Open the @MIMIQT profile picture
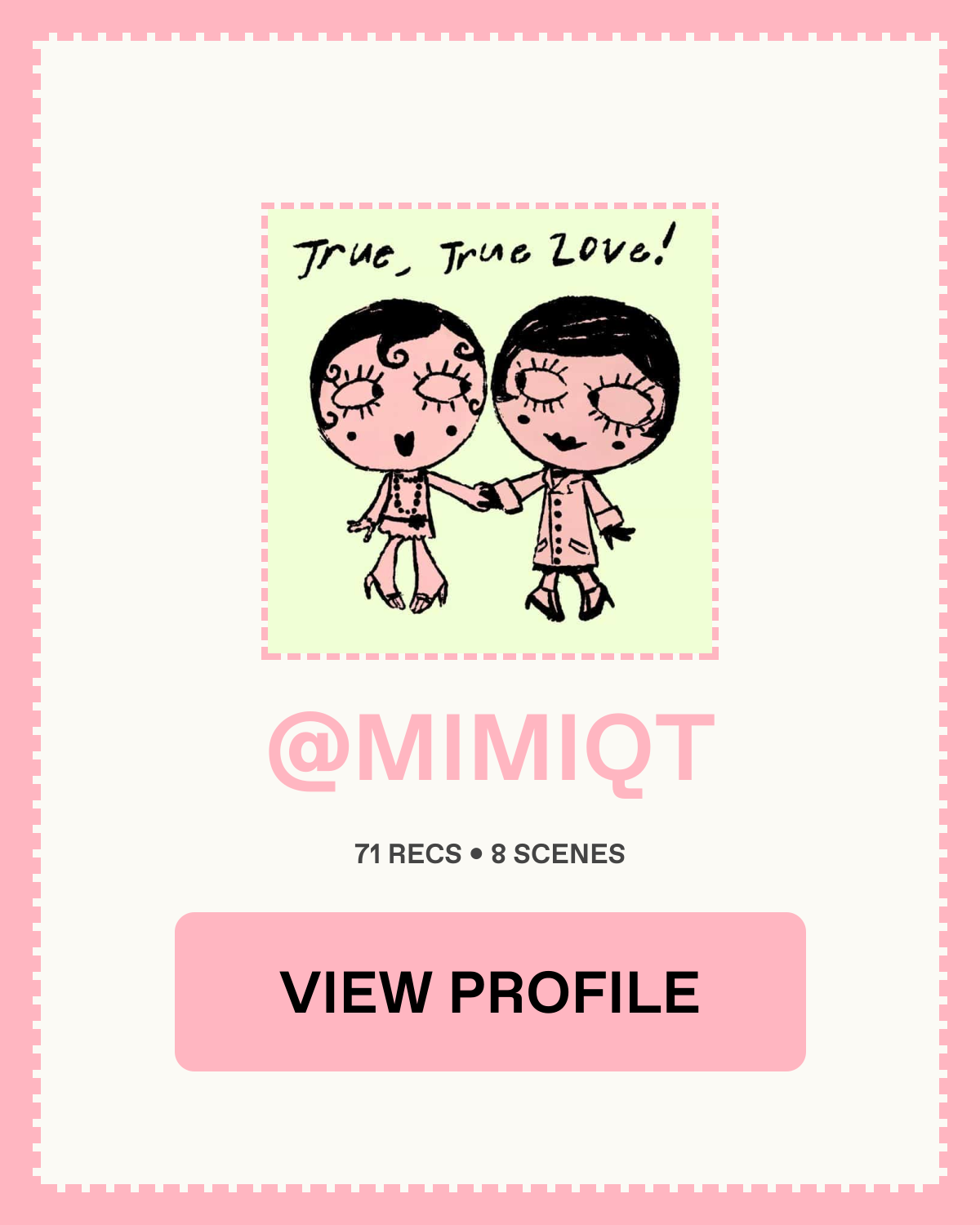This screenshot has width=980, height=1225. point(490,431)
